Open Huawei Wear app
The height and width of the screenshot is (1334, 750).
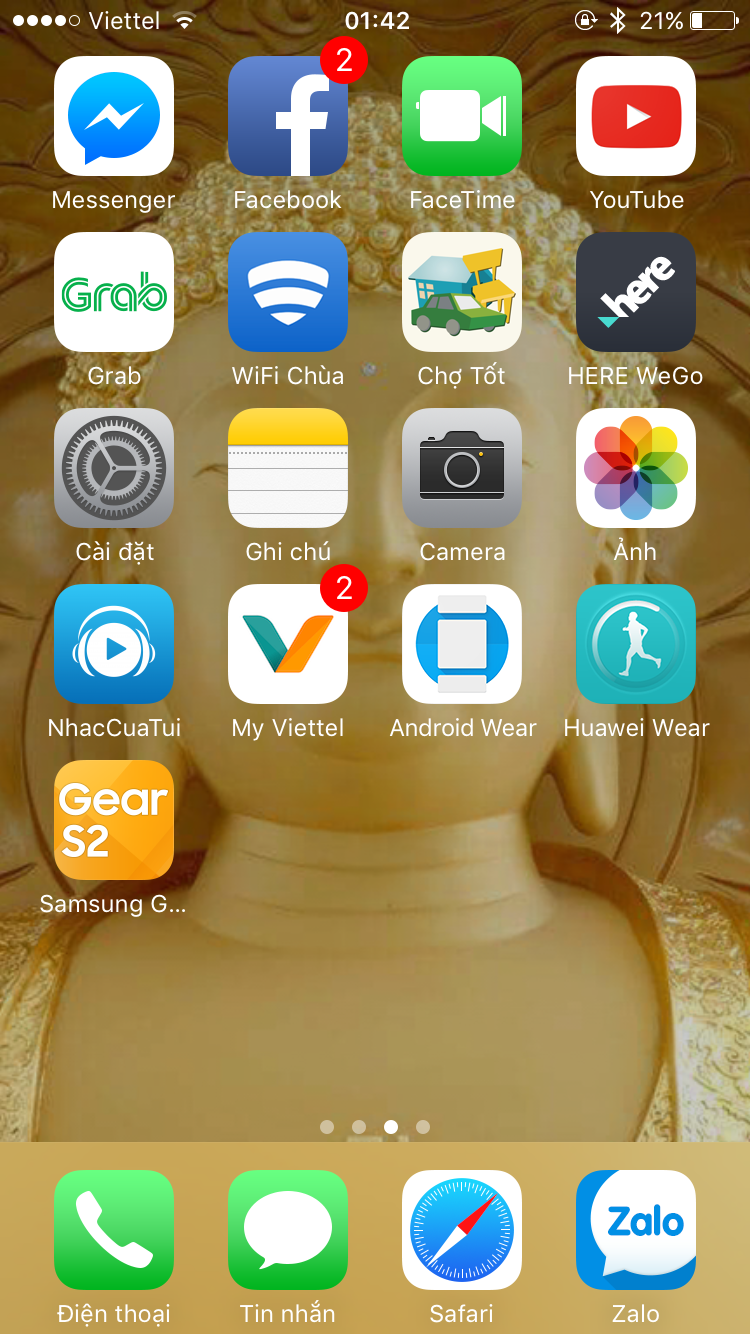tap(636, 645)
